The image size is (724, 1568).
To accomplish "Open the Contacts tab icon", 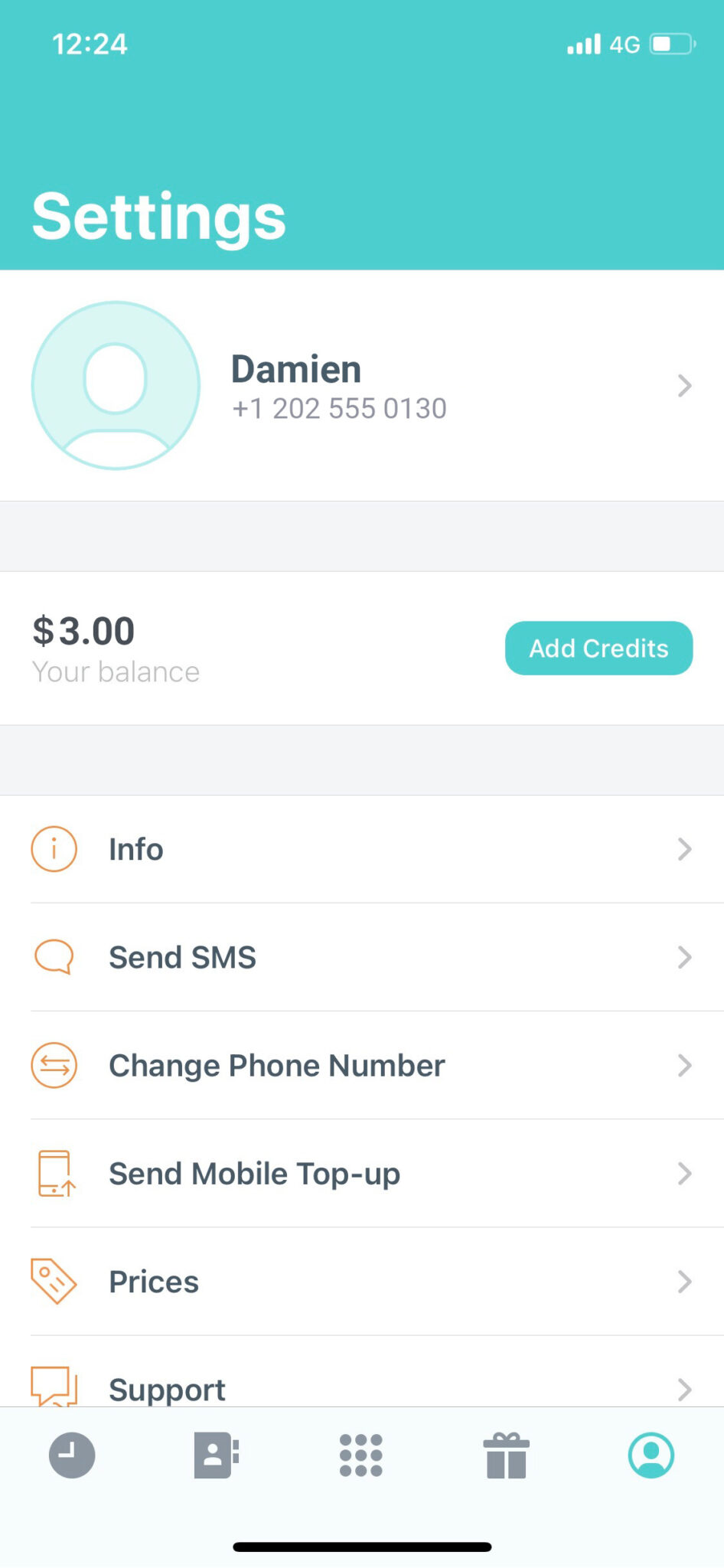I will click(x=217, y=1455).
